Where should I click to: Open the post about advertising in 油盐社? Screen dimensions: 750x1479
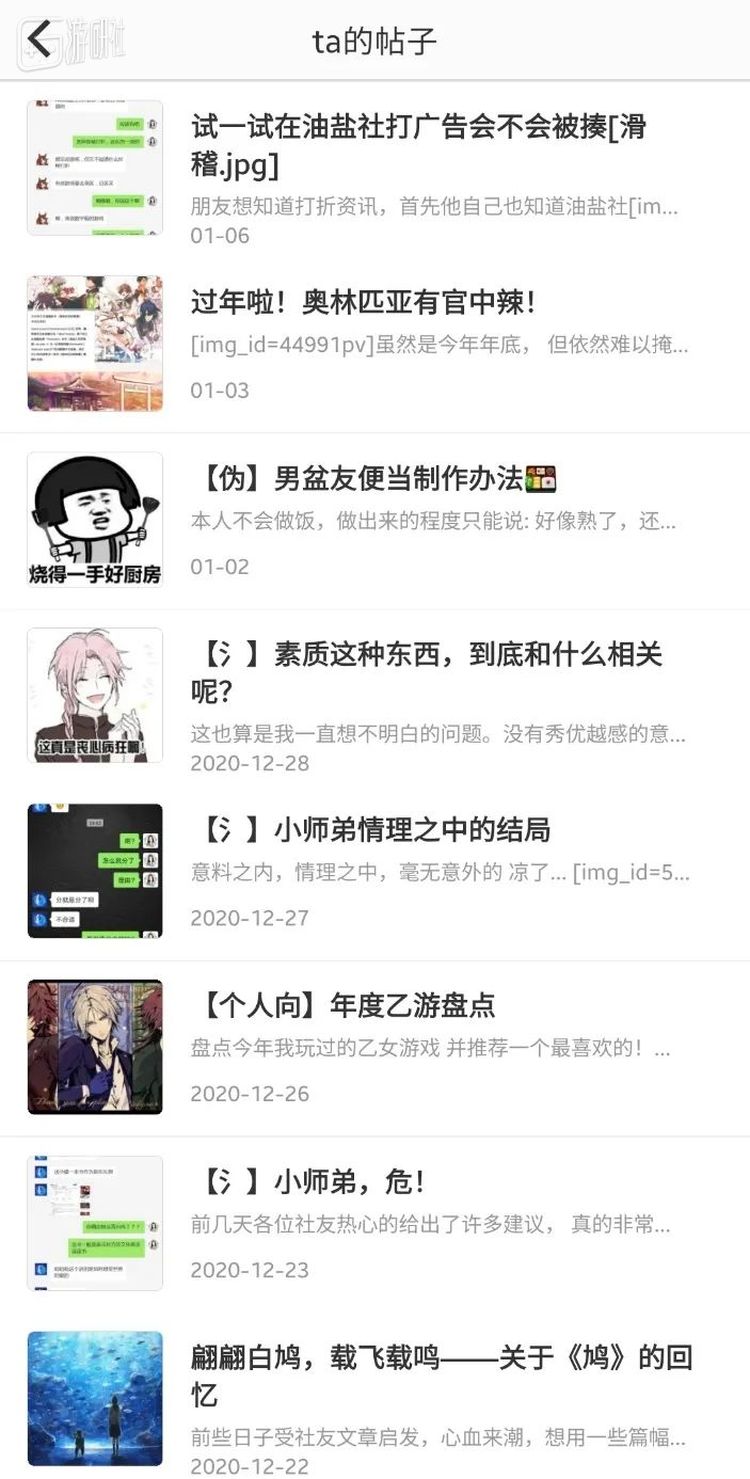(x=418, y=144)
